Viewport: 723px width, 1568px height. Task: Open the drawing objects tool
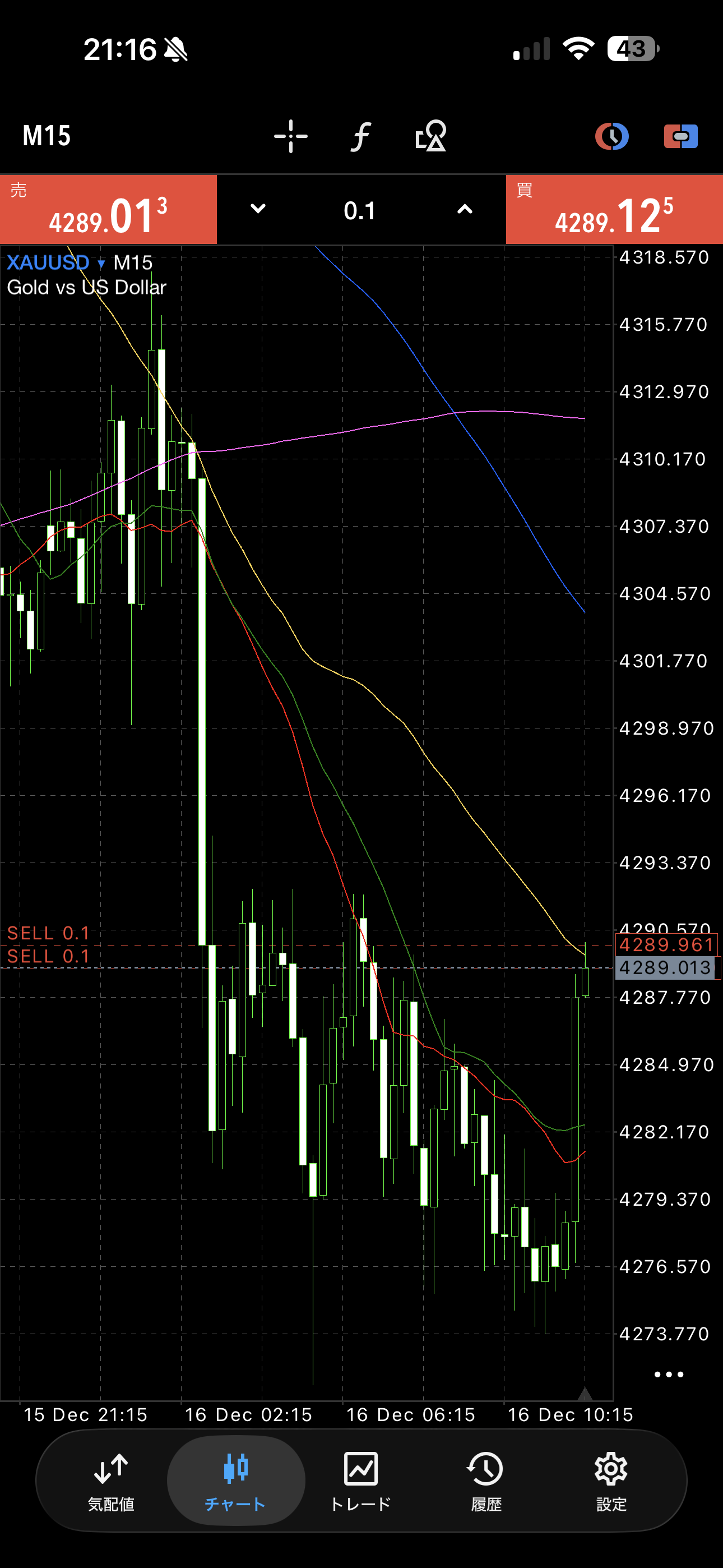coord(431,136)
